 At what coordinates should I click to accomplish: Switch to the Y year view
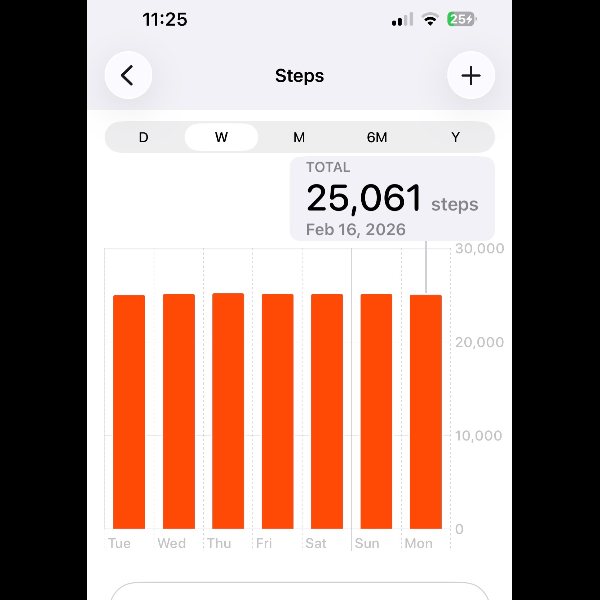pyautogui.click(x=455, y=137)
